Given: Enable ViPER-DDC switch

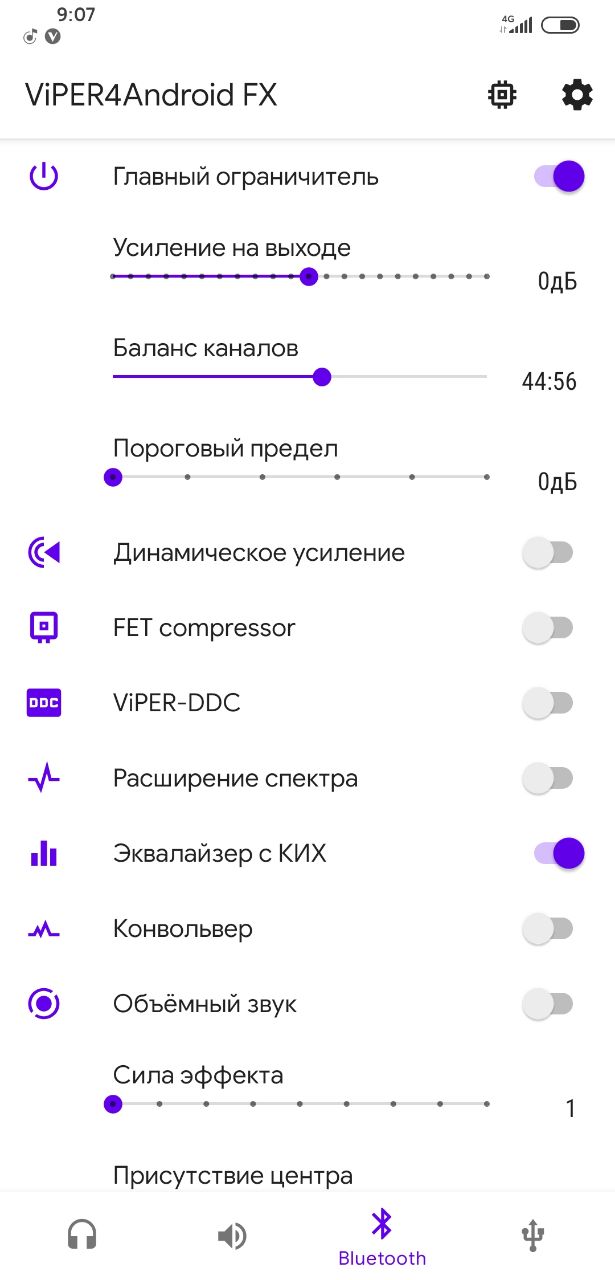Looking at the screenshot, I should (x=548, y=703).
